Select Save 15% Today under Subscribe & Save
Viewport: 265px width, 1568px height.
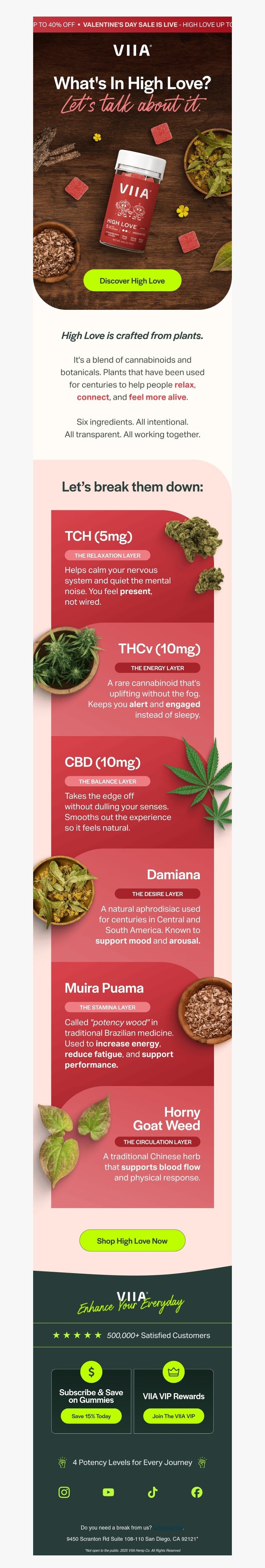click(x=91, y=1416)
